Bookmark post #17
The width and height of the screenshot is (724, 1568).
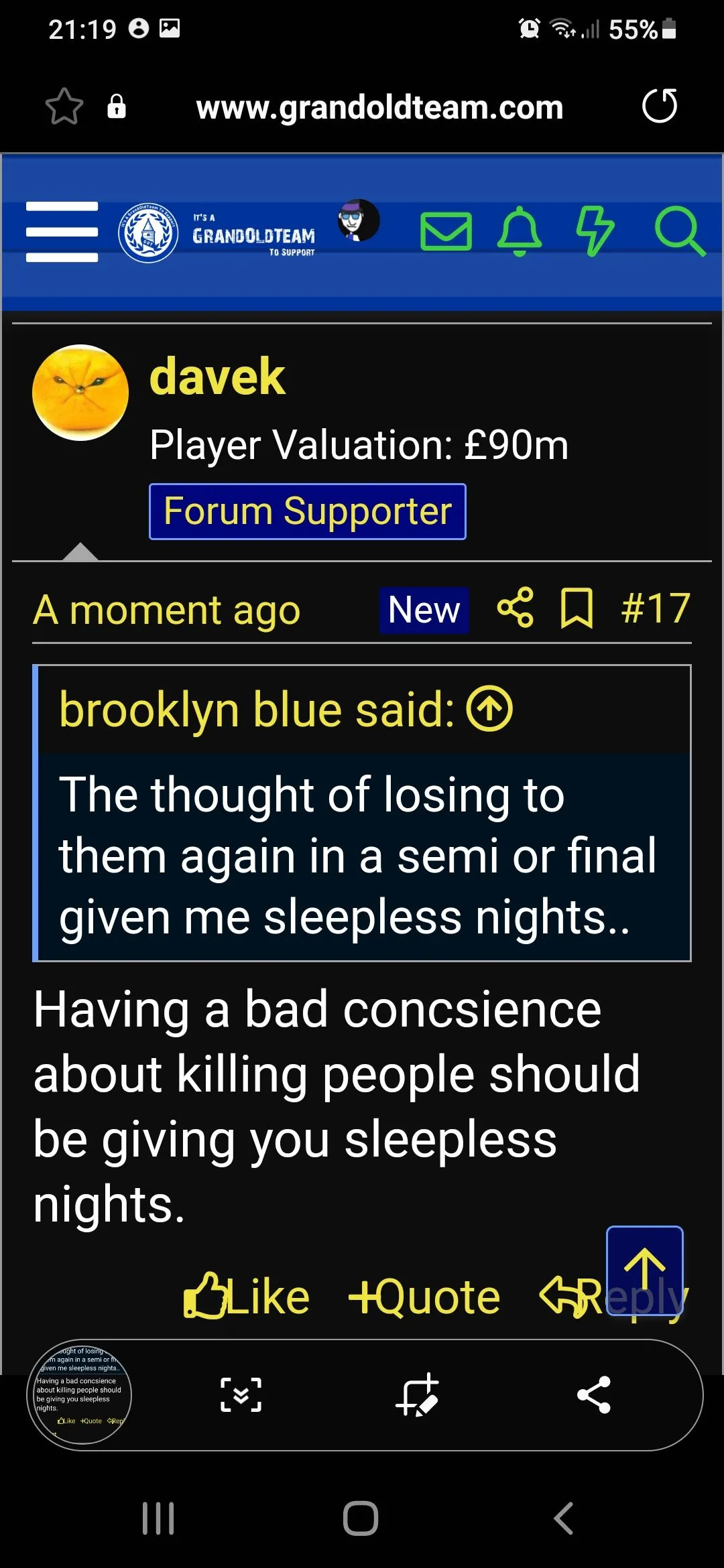[577, 608]
